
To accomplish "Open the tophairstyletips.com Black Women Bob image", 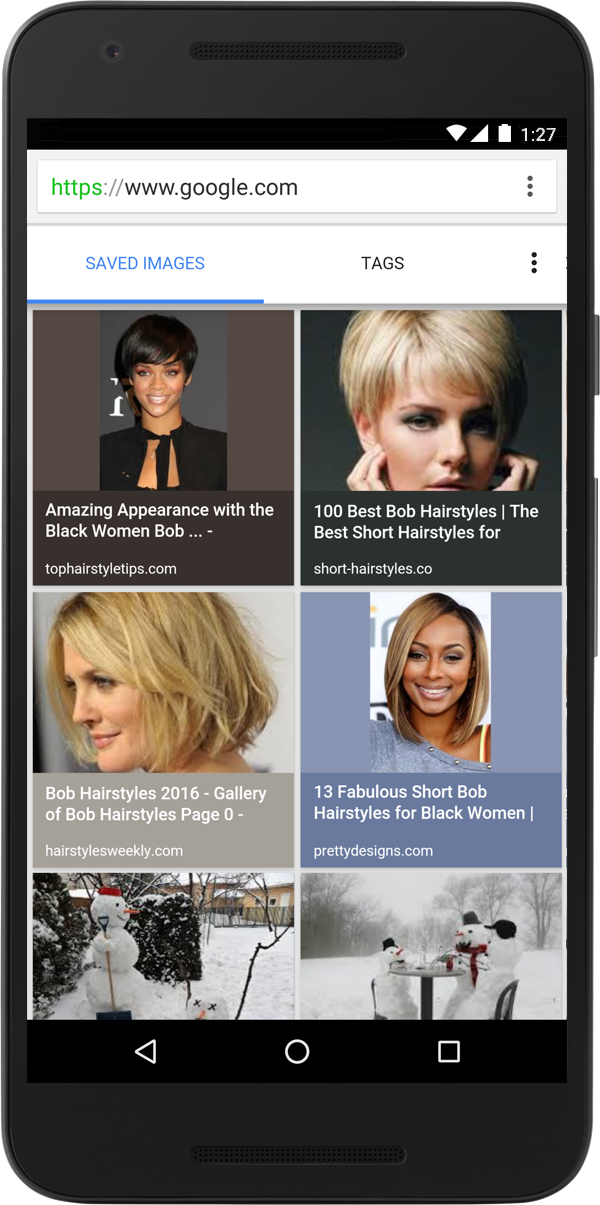I will [x=163, y=447].
